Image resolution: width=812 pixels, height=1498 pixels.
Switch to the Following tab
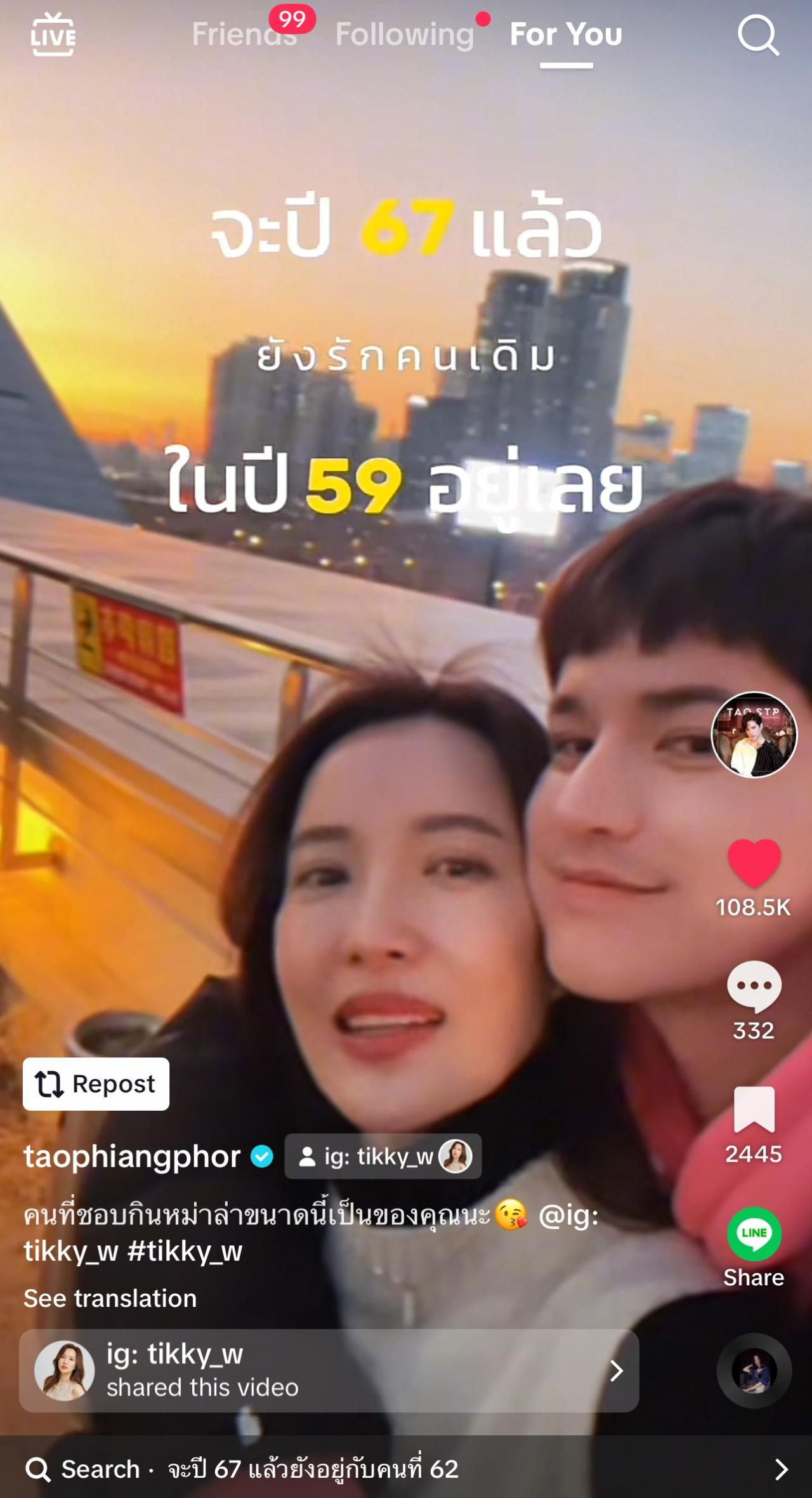click(405, 35)
